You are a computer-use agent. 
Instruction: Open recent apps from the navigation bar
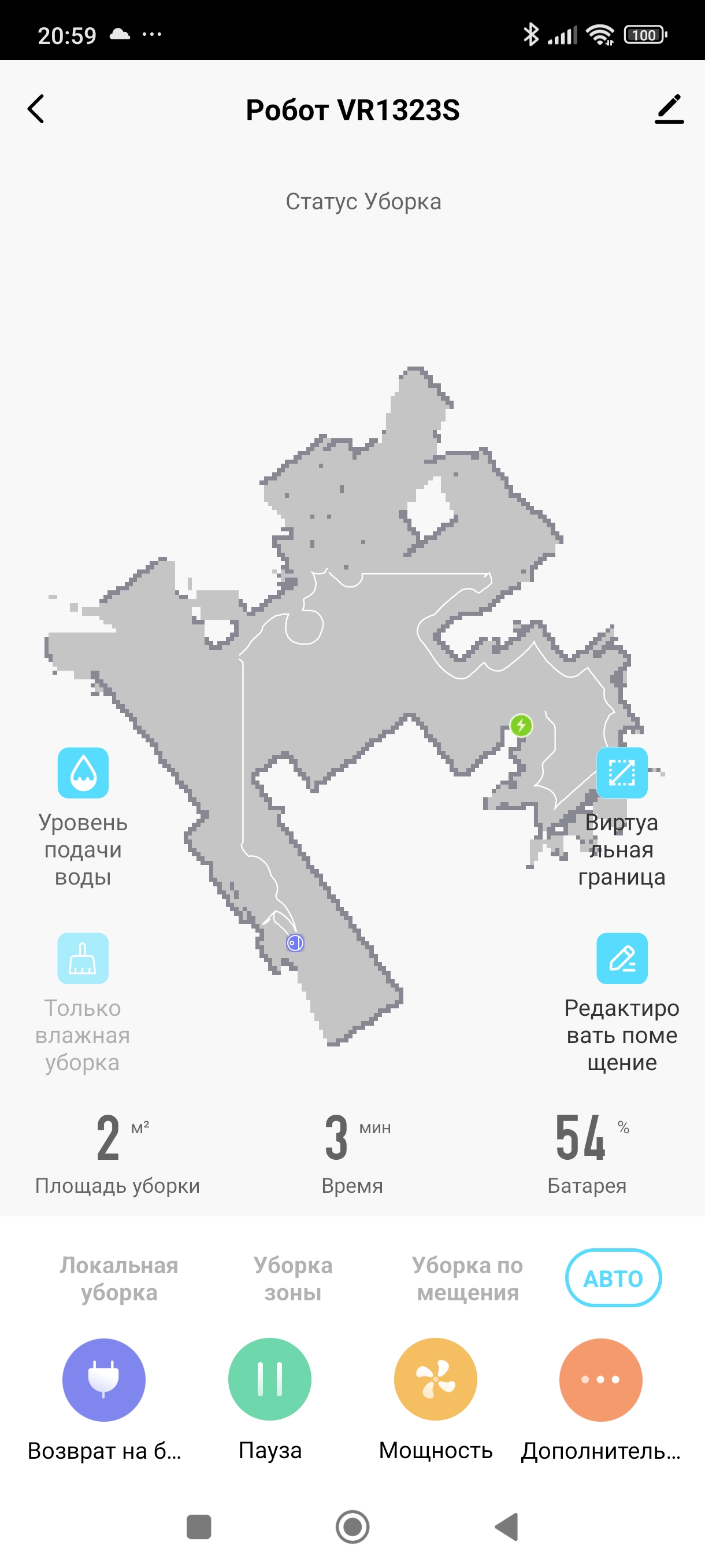coord(199,1526)
